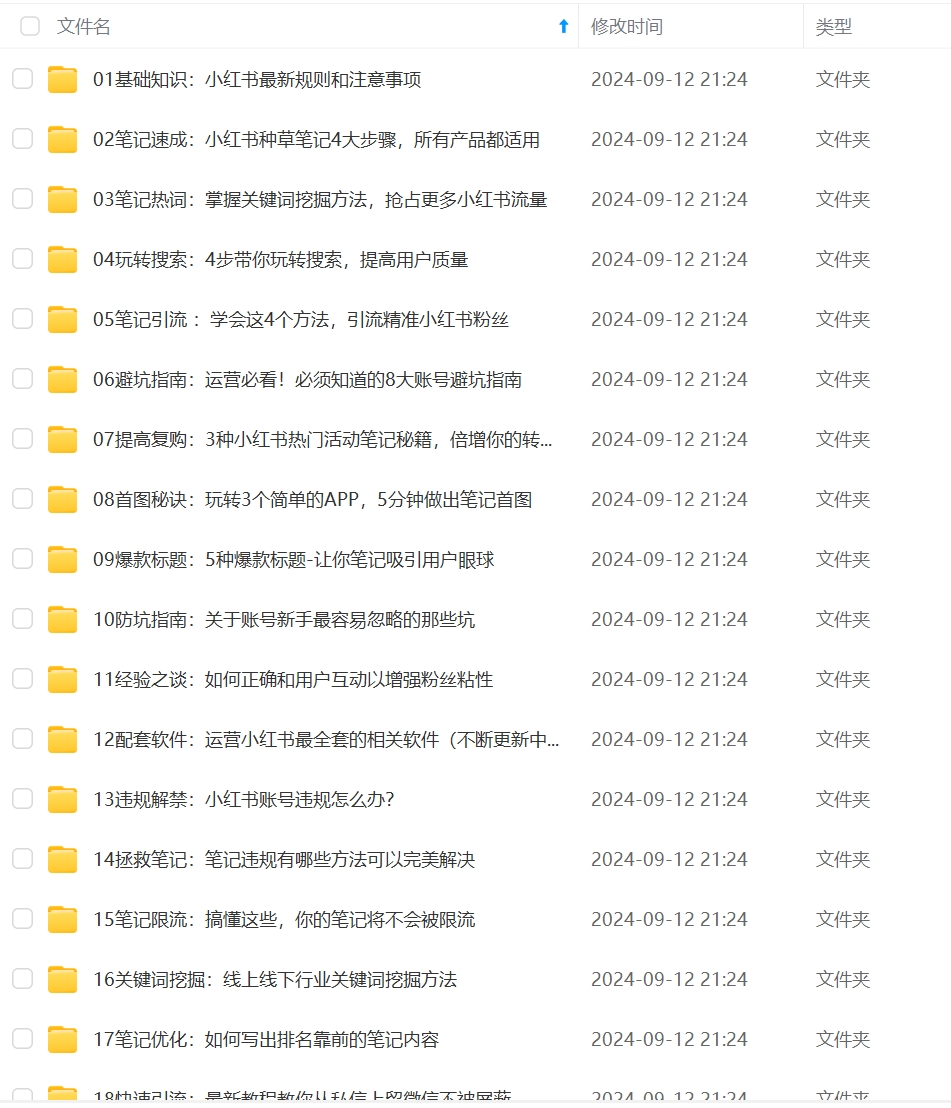Open the 08首图秘诀 folder
The width and height of the screenshot is (951, 1108).
(312, 500)
